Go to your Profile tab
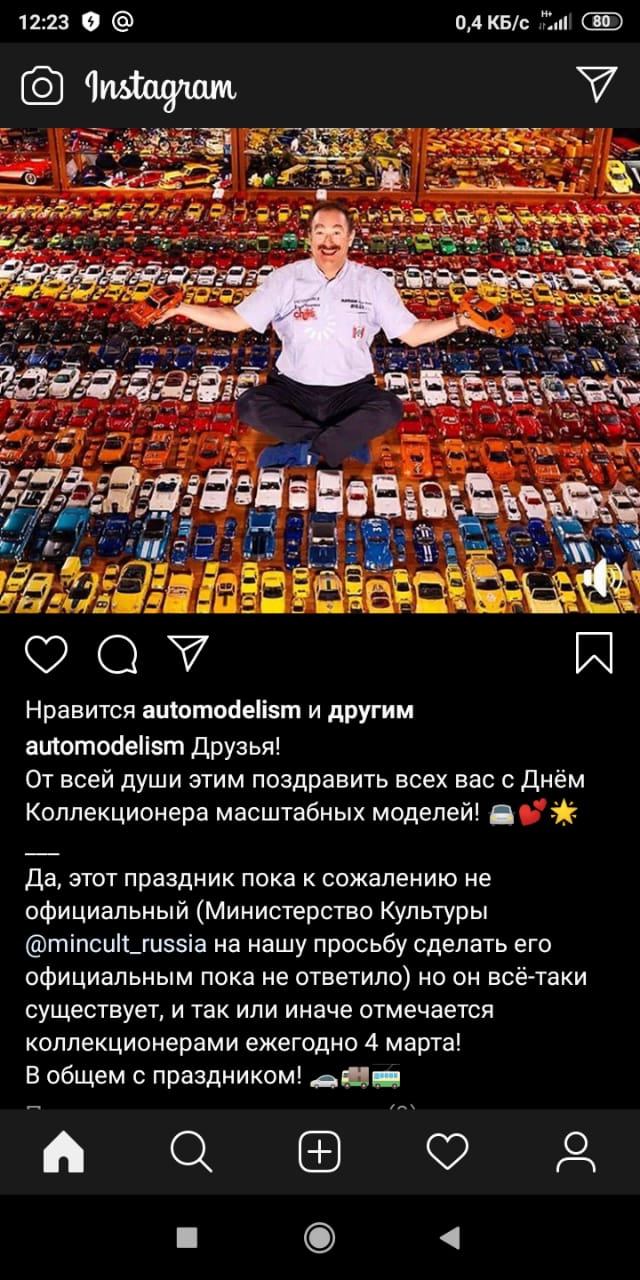 pyautogui.click(x=576, y=1152)
